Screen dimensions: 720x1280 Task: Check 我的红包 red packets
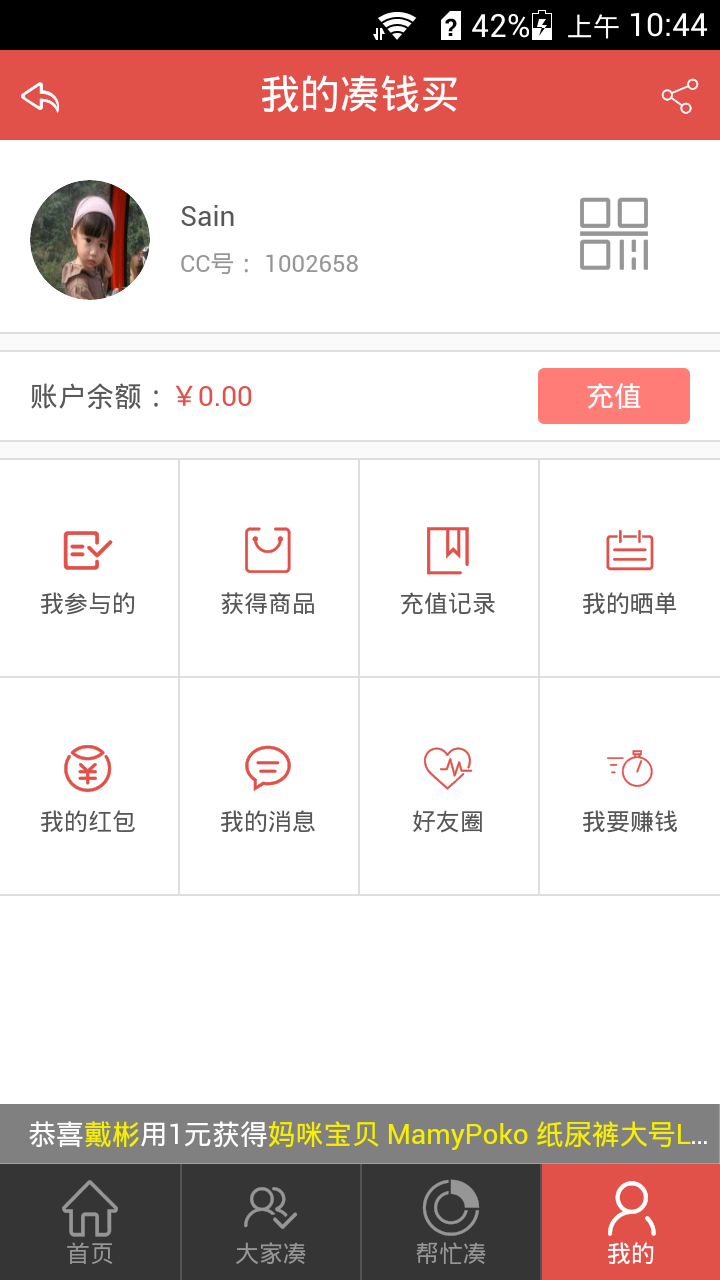(x=89, y=787)
